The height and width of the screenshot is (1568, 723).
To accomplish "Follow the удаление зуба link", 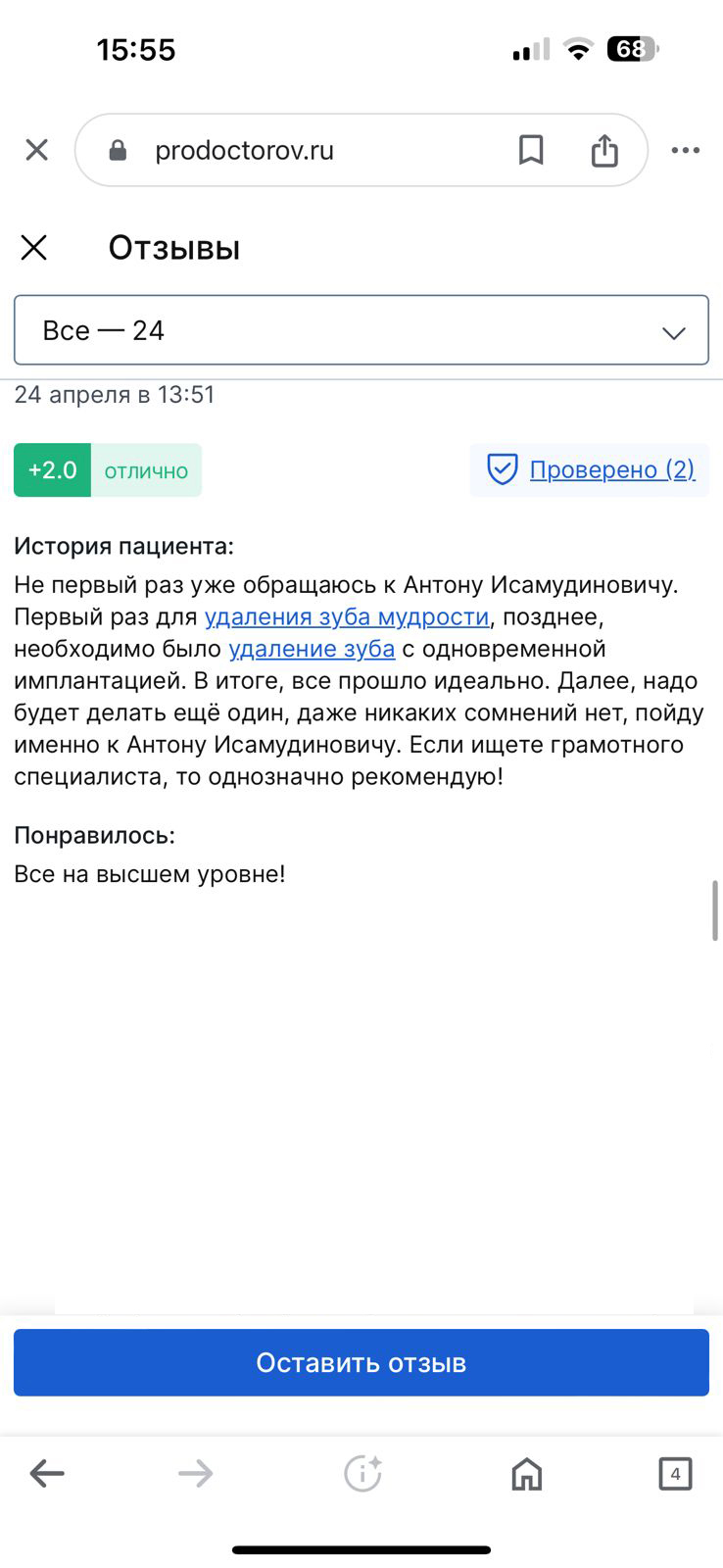I will point(312,649).
